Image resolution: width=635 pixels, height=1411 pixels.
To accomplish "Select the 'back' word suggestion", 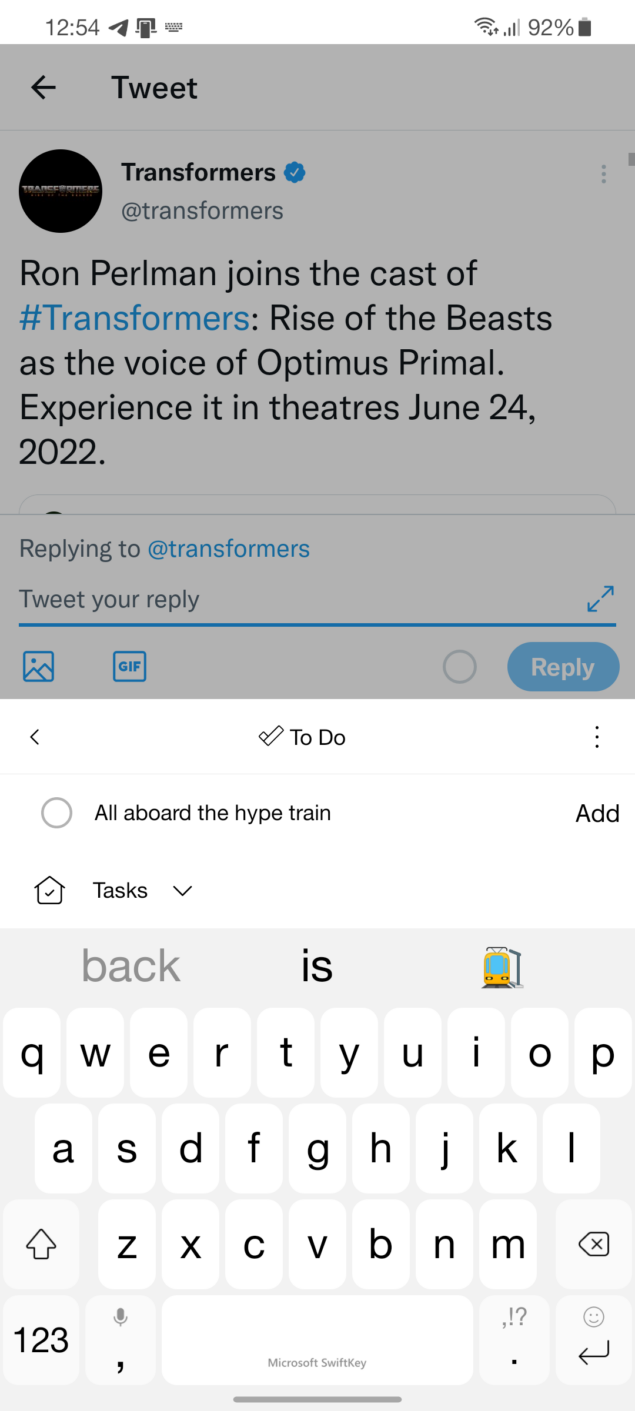I will (x=131, y=966).
